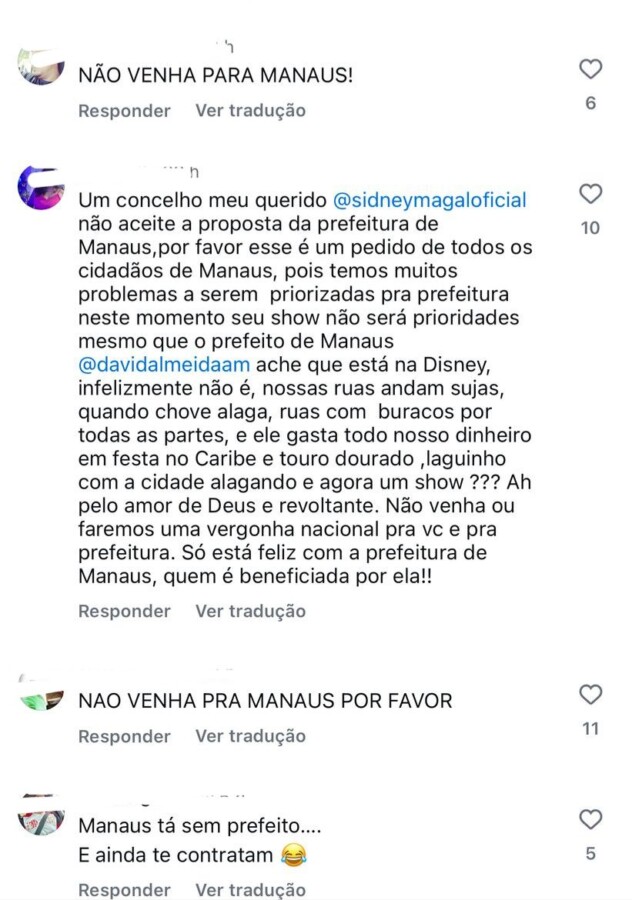632x900 pixels.
Task: Reply to the "NÃO VENHA PARA MANAUS!" comment
Action: (124, 110)
